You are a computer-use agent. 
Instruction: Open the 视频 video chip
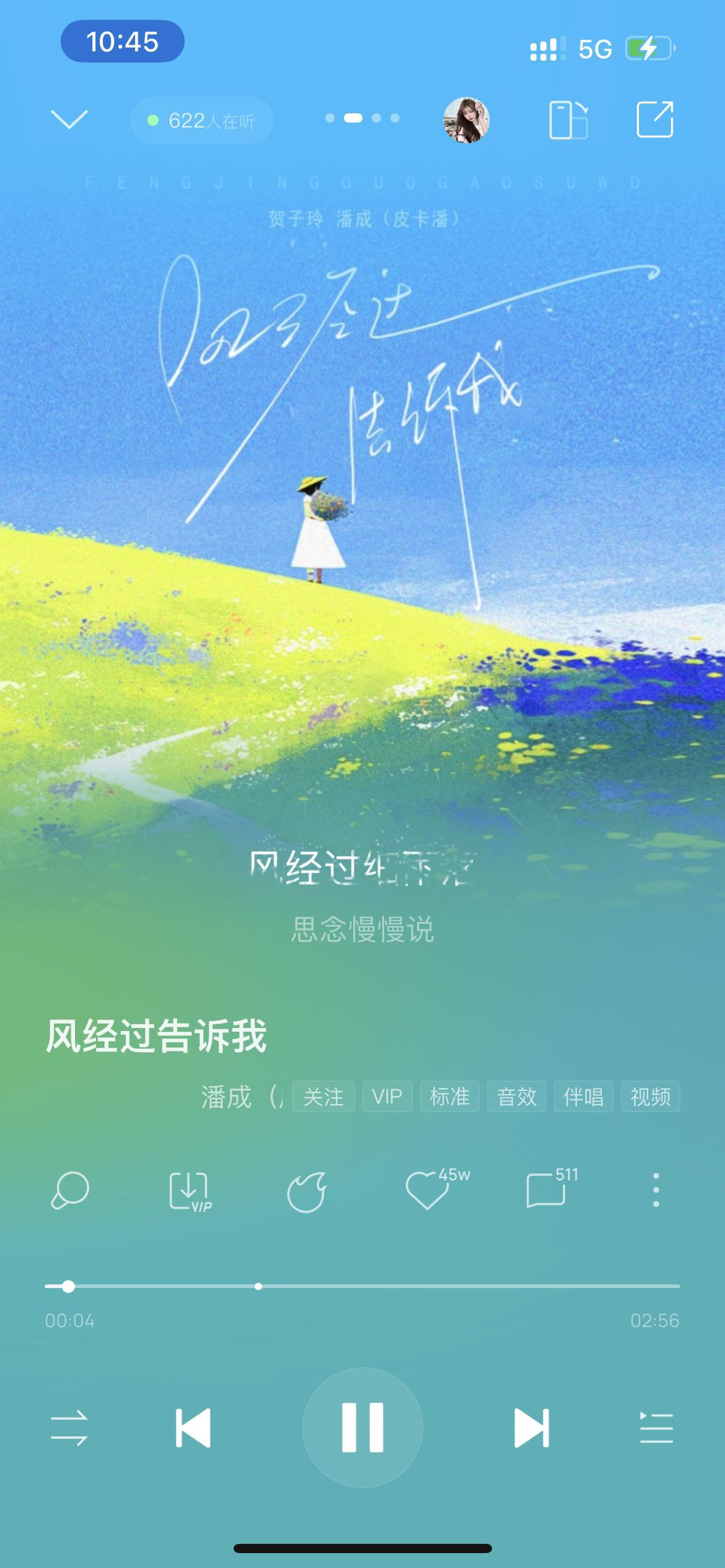650,1097
